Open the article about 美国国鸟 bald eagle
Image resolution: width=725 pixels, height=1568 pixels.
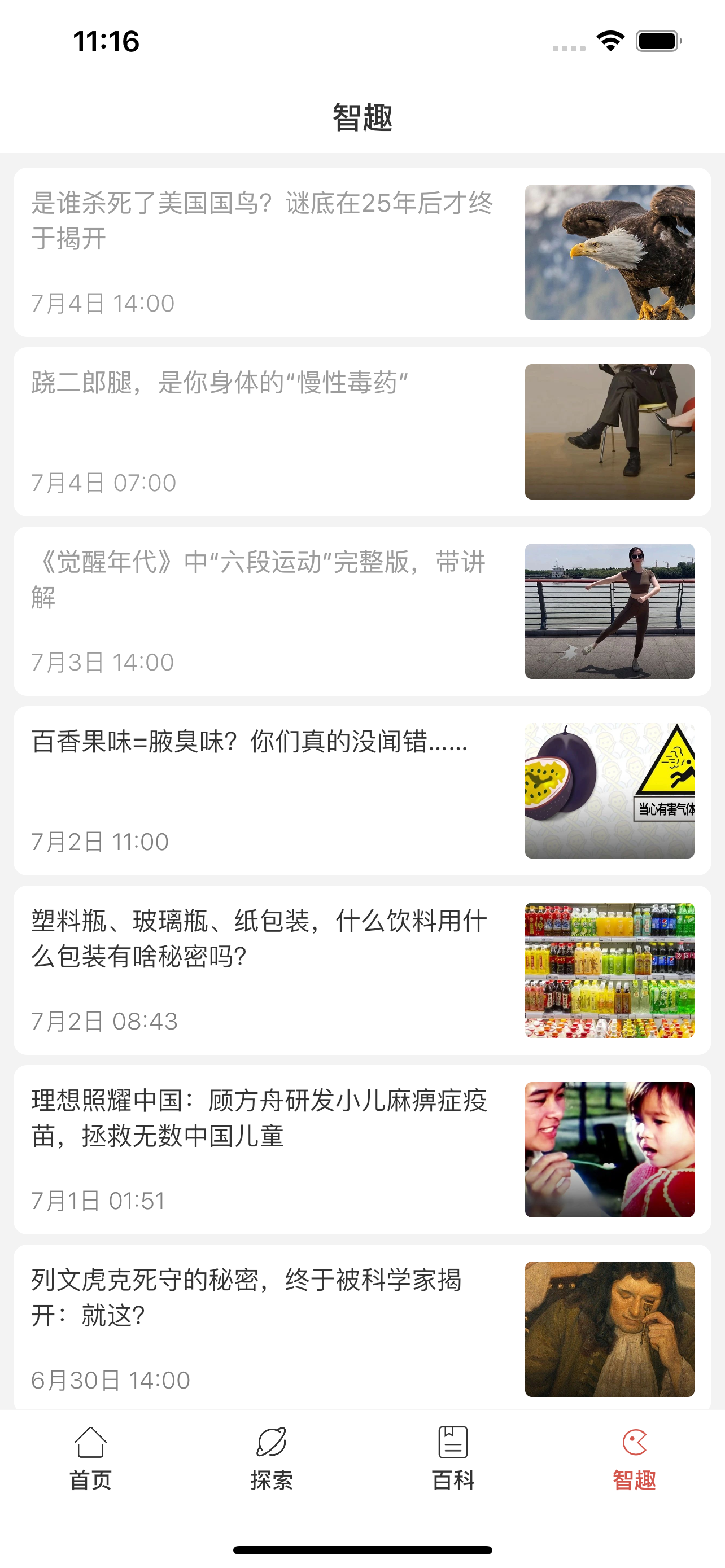(x=262, y=220)
